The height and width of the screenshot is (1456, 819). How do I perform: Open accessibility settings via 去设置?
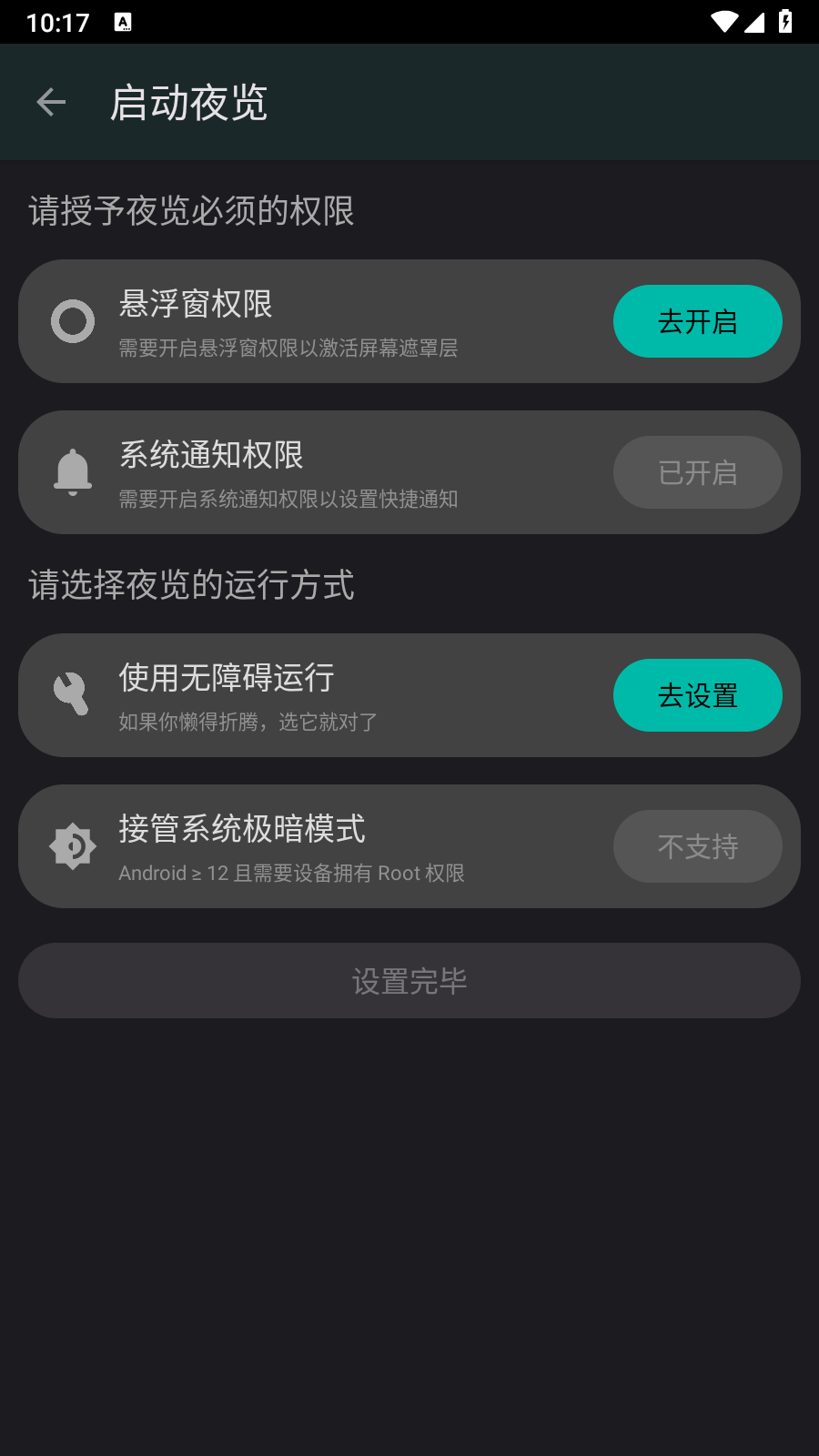click(697, 694)
